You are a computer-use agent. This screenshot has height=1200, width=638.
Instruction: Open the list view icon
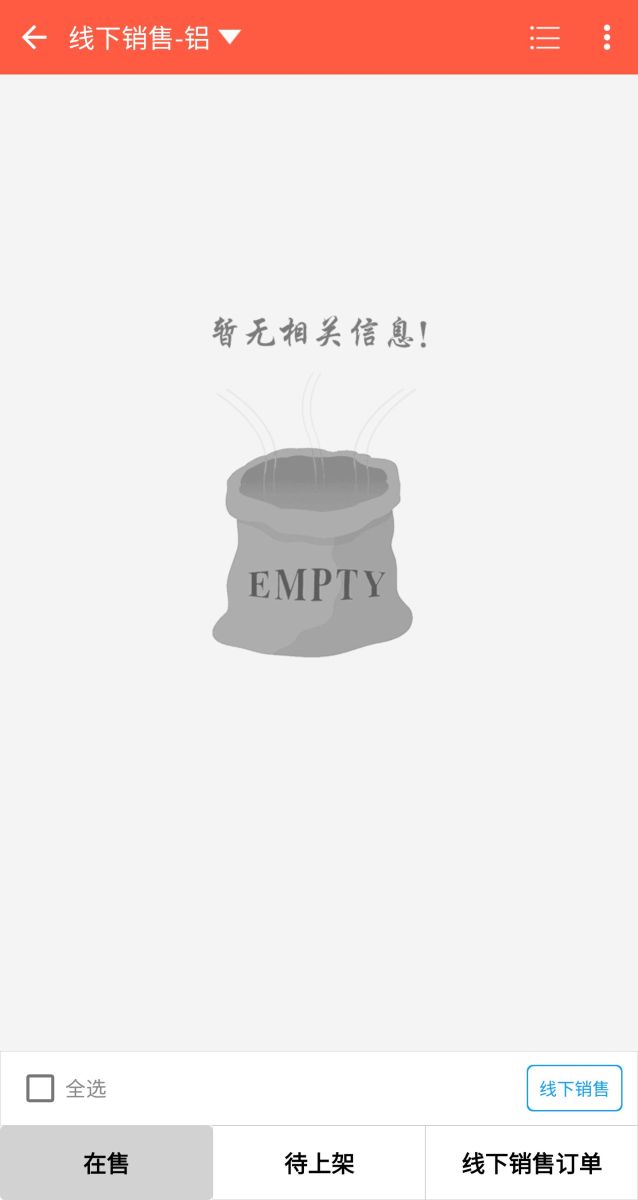pyautogui.click(x=545, y=38)
